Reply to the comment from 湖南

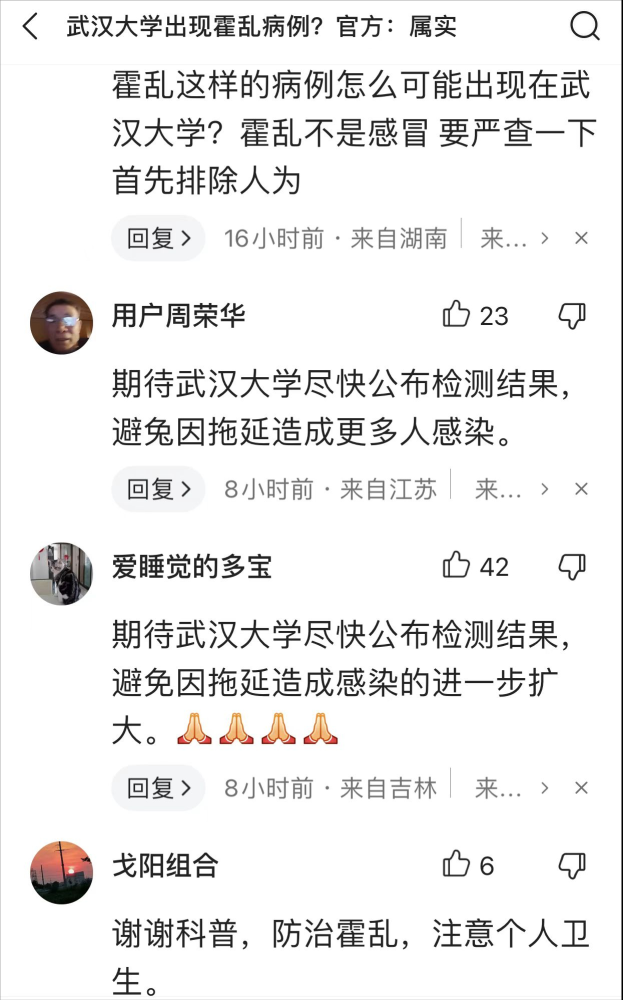click(x=158, y=239)
